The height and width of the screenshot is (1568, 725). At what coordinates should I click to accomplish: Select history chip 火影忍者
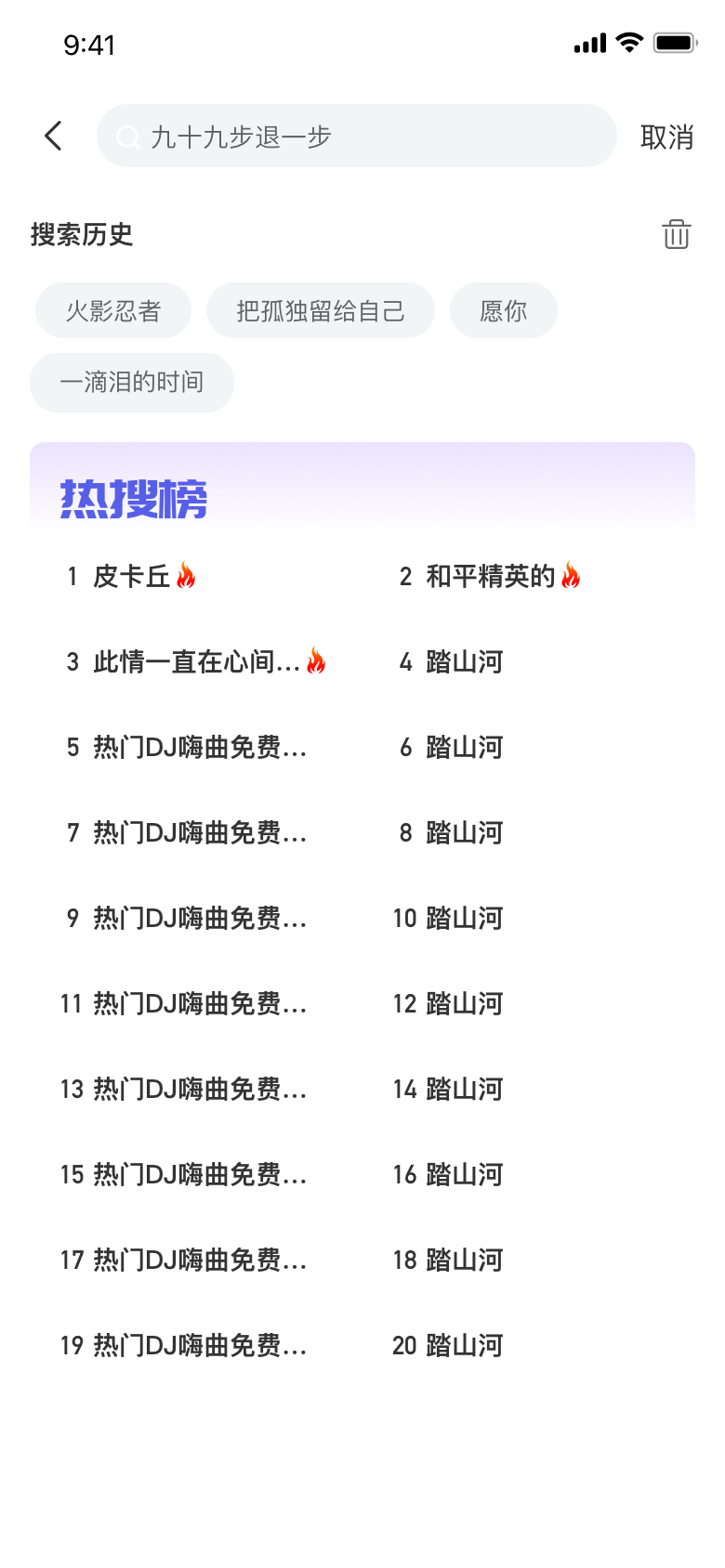click(113, 310)
